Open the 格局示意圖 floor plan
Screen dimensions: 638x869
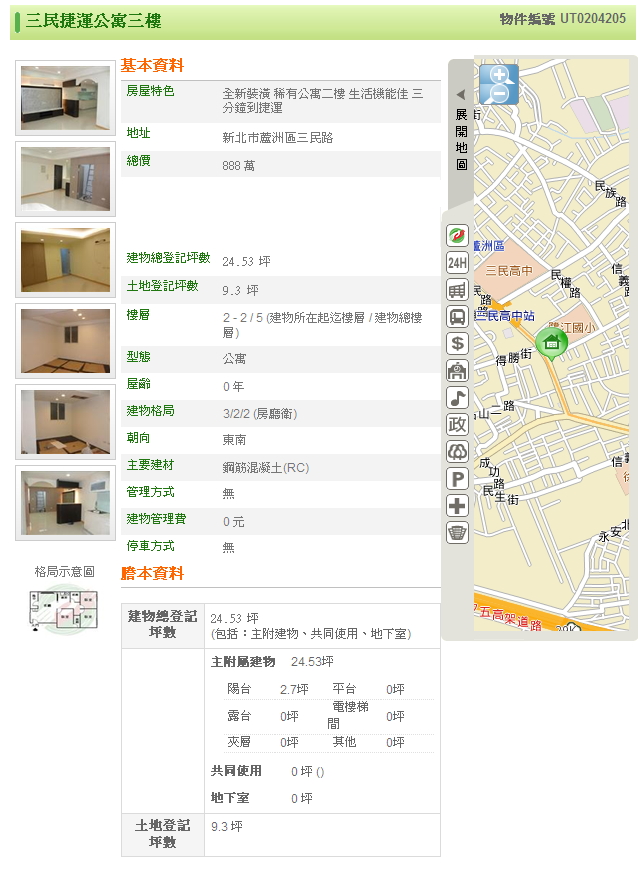pos(65,611)
